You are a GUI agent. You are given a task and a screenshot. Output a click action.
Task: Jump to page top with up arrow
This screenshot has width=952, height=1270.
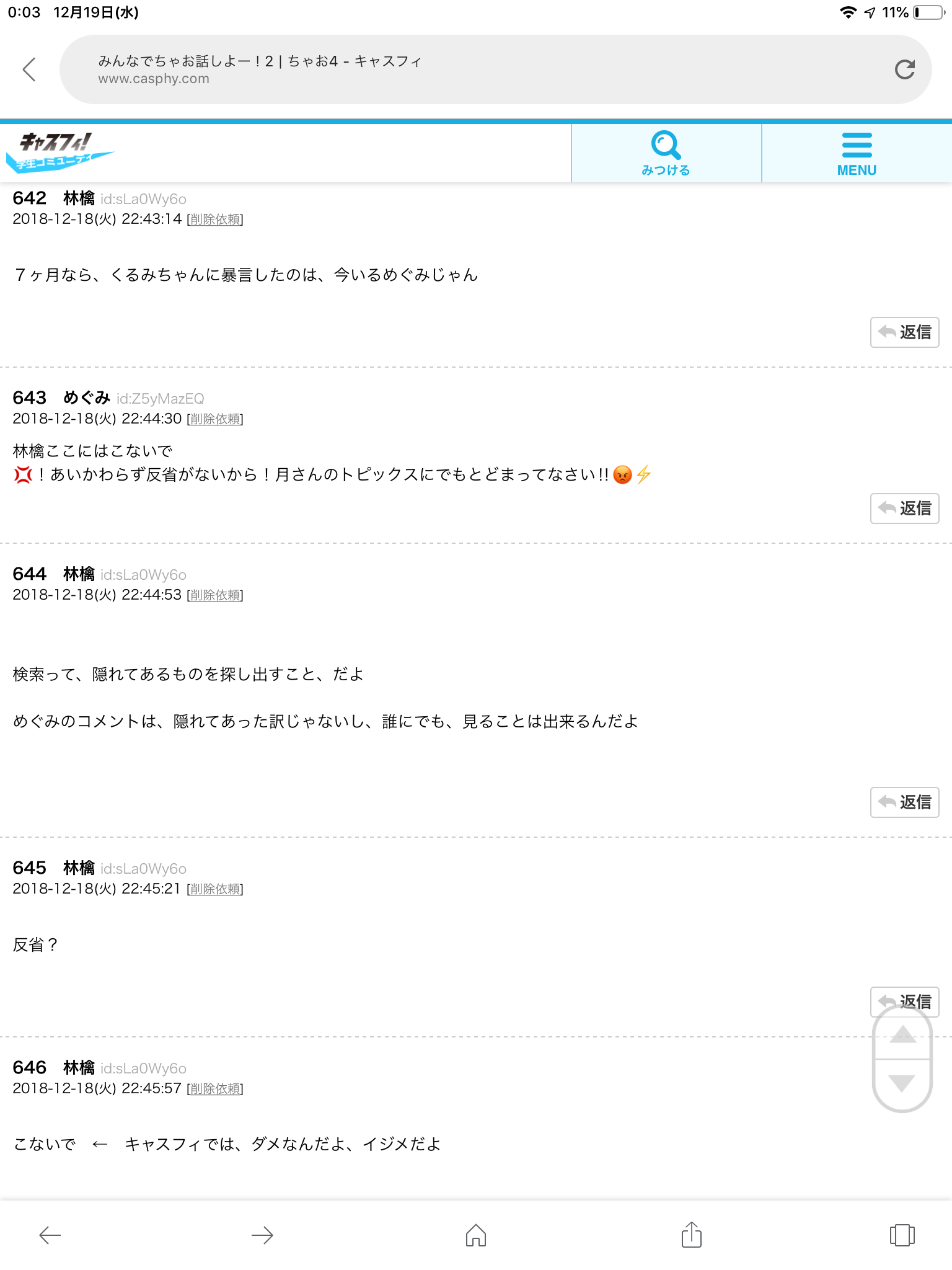pos(902,1034)
